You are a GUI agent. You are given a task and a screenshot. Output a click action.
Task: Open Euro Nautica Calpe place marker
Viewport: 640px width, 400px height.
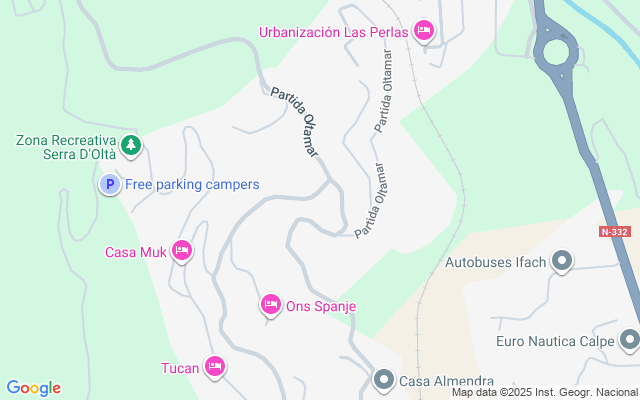[x=628, y=340]
